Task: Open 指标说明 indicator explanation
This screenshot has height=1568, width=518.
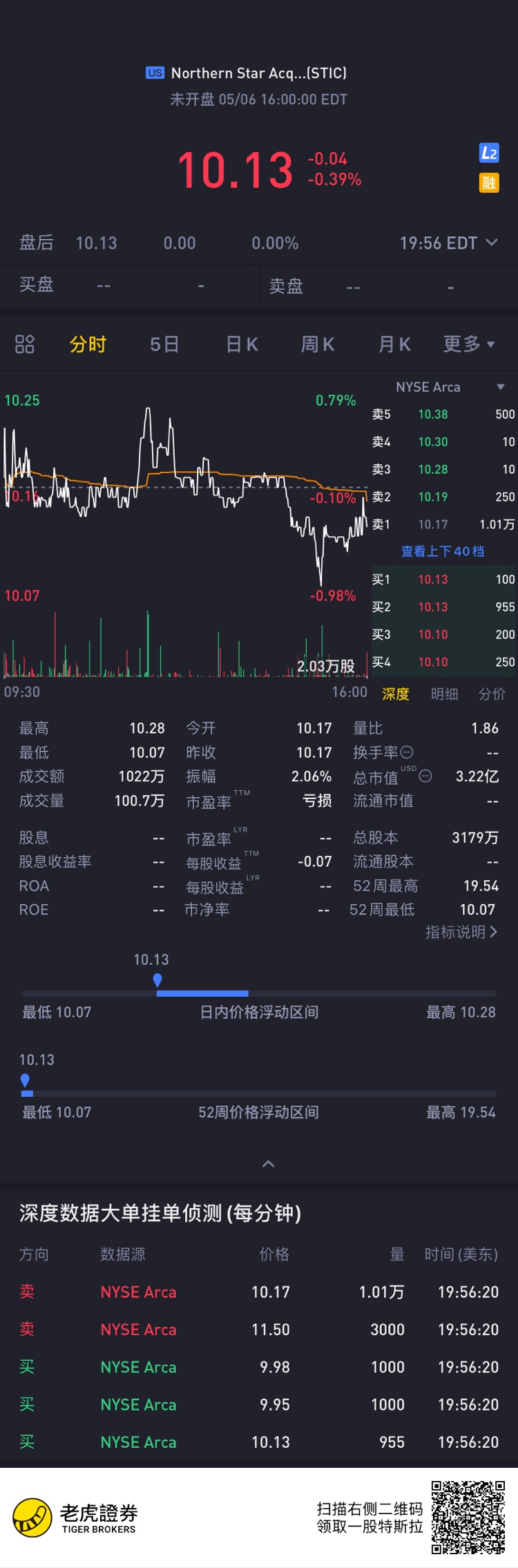Action: (461, 933)
